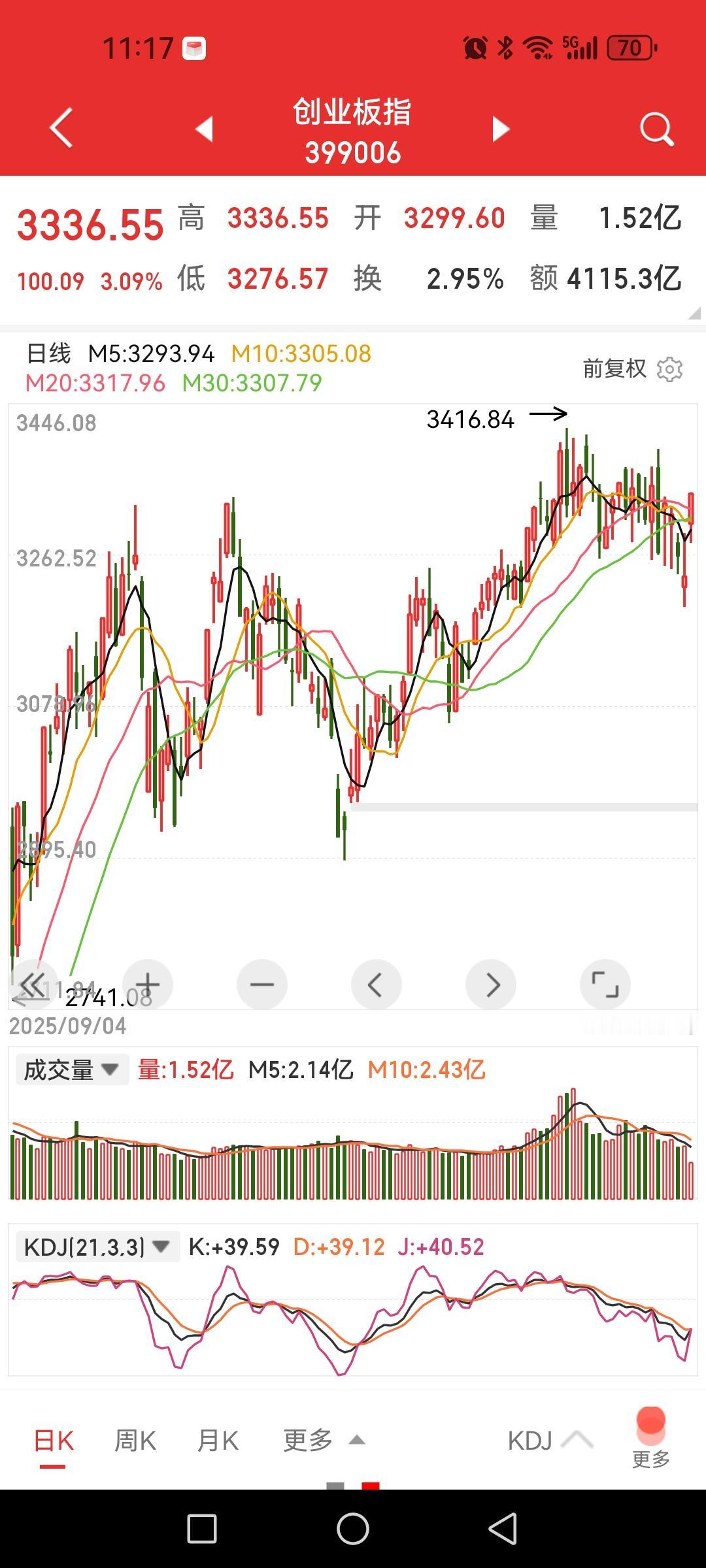This screenshot has height=1568, width=706.
Task: Open 更多 options at bottom right
Action: (x=650, y=1444)
